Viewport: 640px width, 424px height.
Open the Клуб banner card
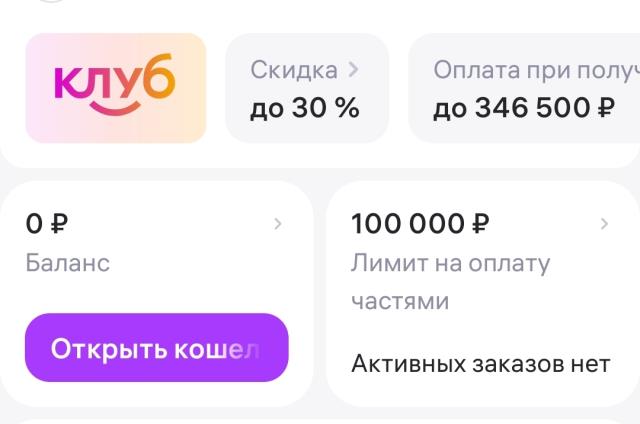tap(115, 88)
